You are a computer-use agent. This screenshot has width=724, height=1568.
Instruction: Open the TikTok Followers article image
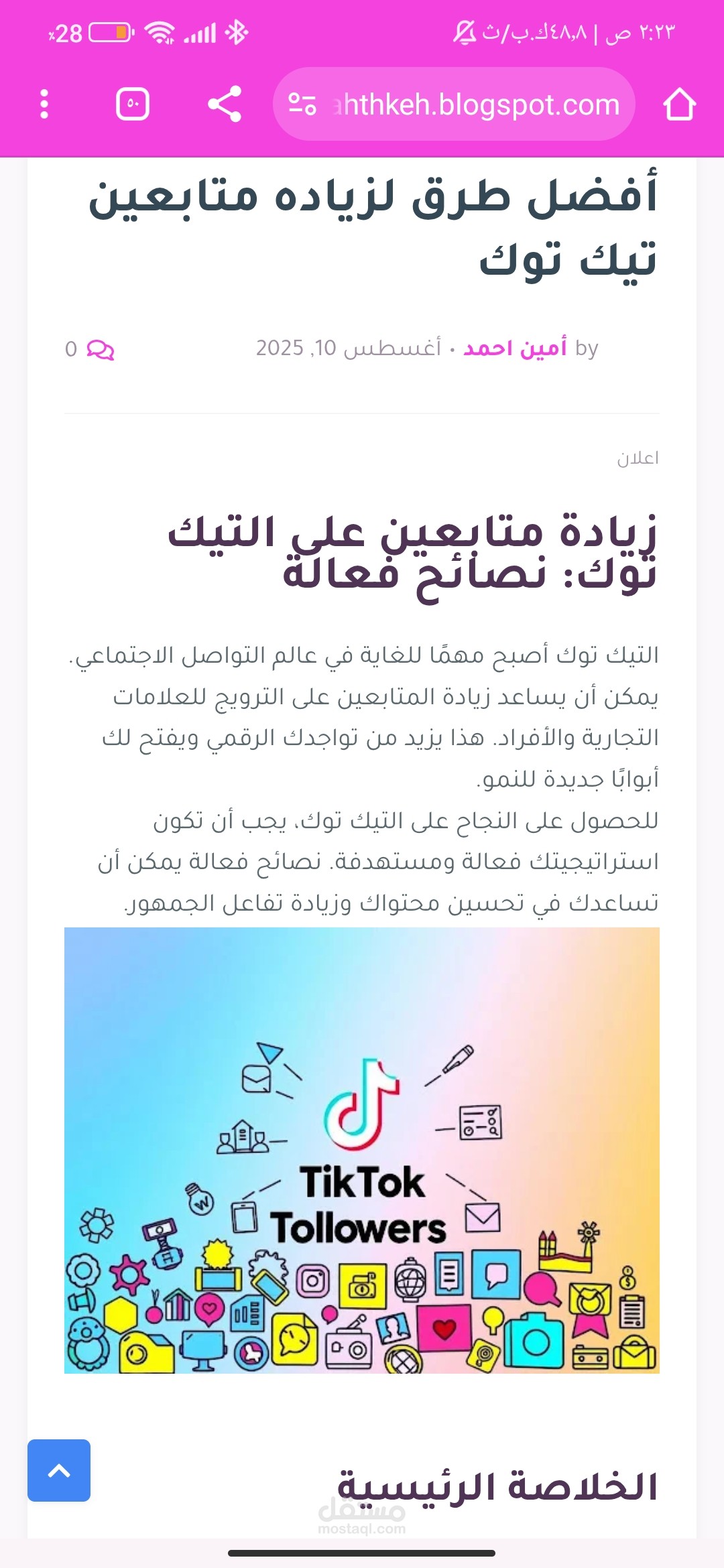pyautogui.click(x=362, y=1151)
